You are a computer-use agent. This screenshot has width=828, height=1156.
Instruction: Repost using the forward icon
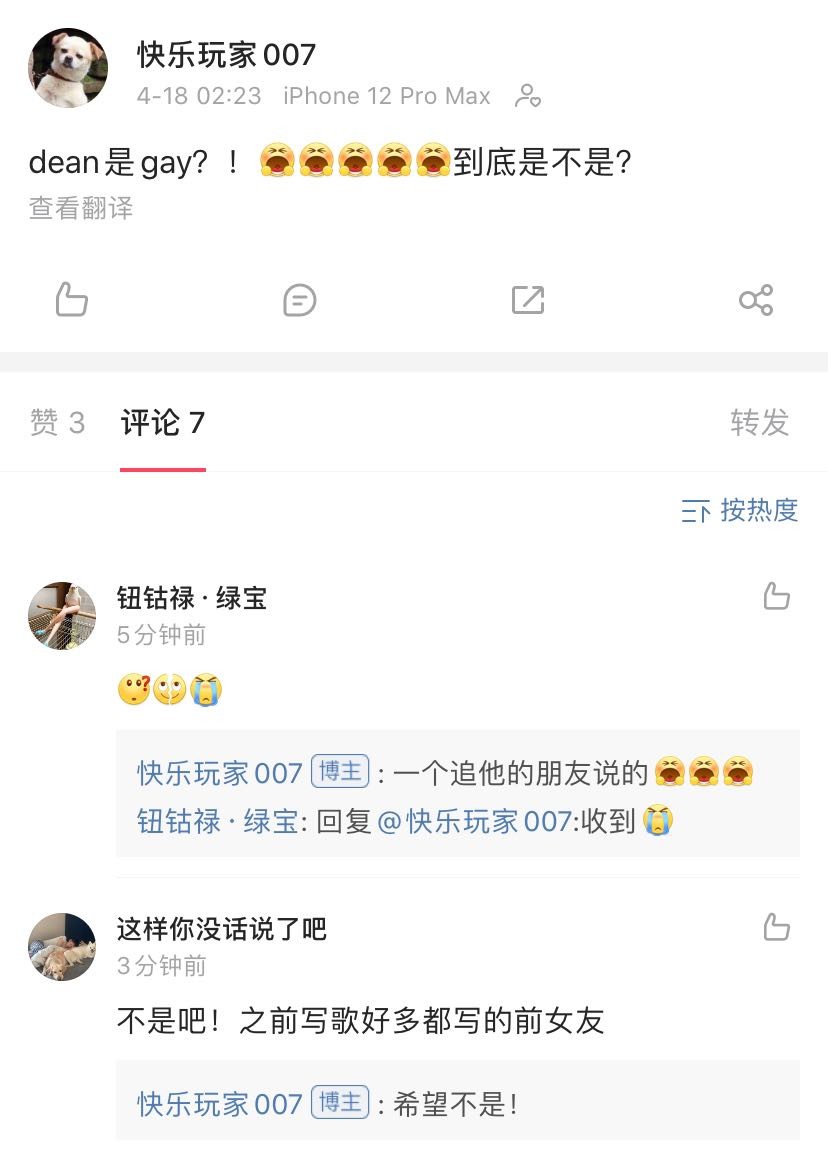point(527,299)
